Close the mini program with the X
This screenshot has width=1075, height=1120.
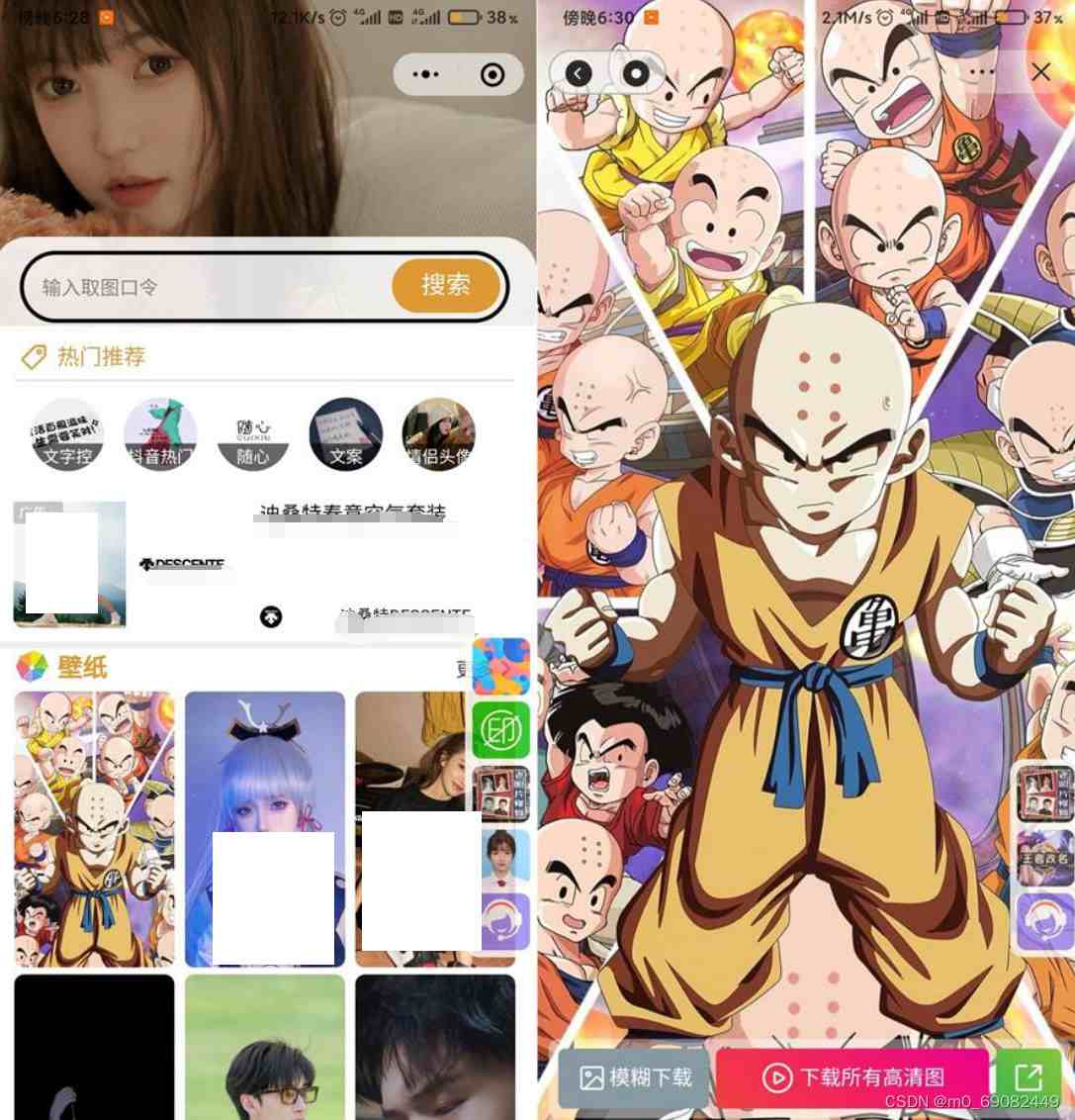tap(1040, 72)
